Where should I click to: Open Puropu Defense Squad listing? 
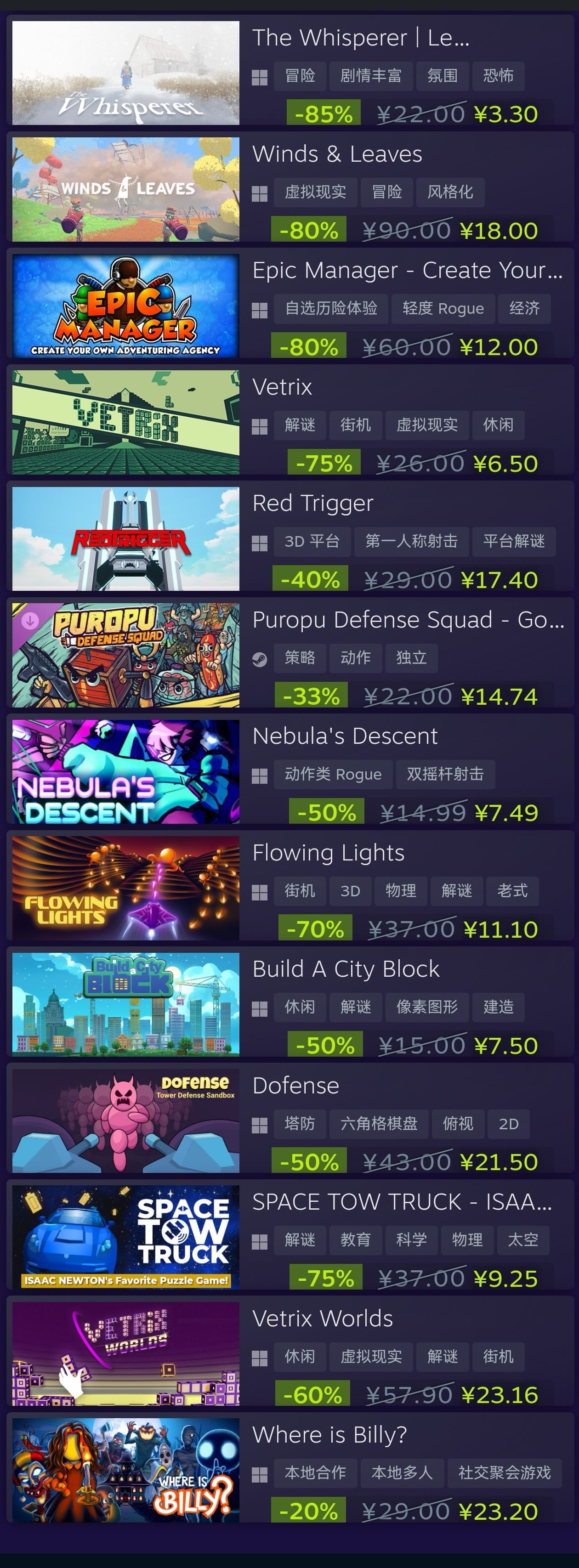point(408,620)
